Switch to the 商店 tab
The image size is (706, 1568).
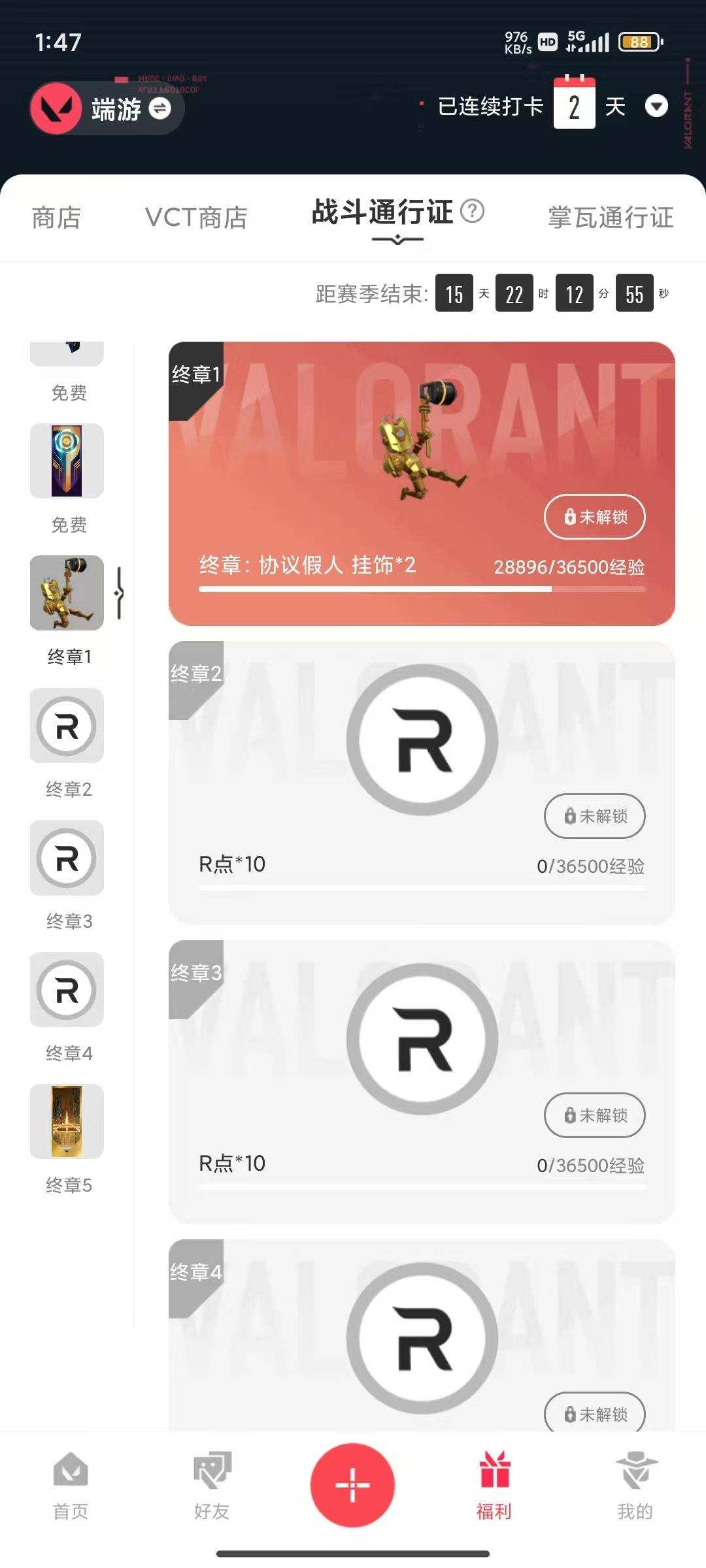click(x=55, y=218)
